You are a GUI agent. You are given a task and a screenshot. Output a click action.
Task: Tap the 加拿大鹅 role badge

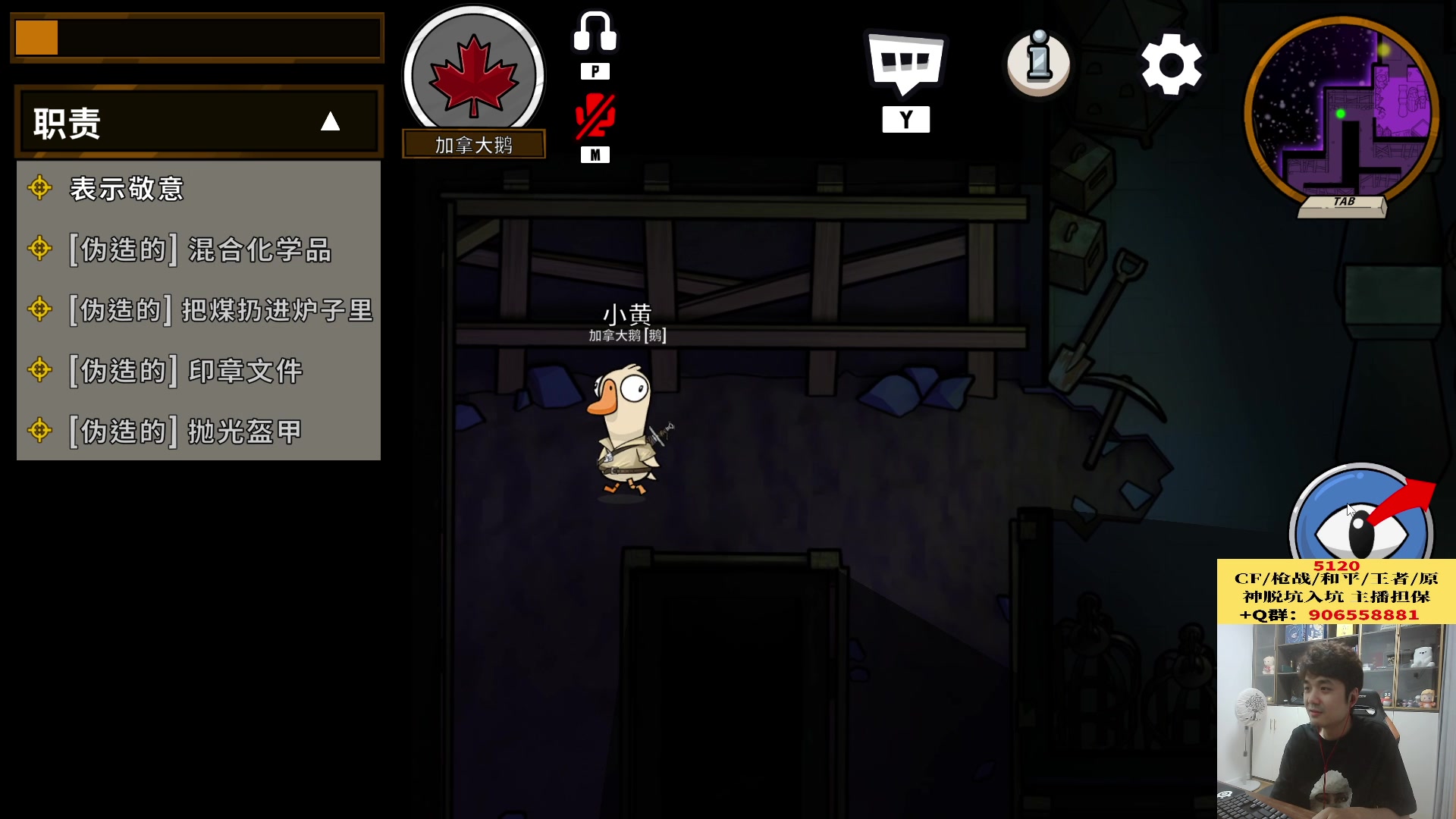point(473,83)
